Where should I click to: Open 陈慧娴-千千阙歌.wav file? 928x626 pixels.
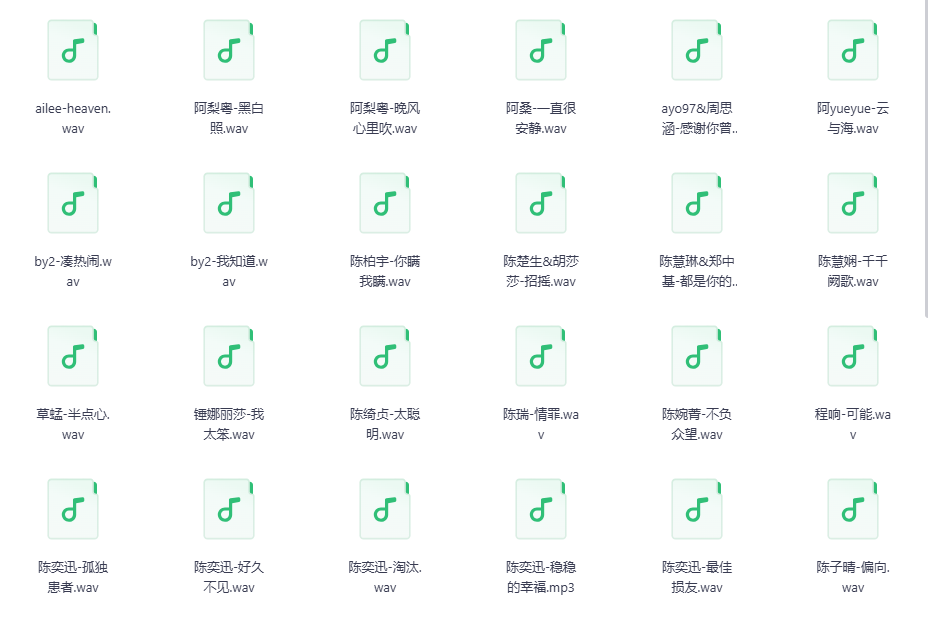[853, 203]
